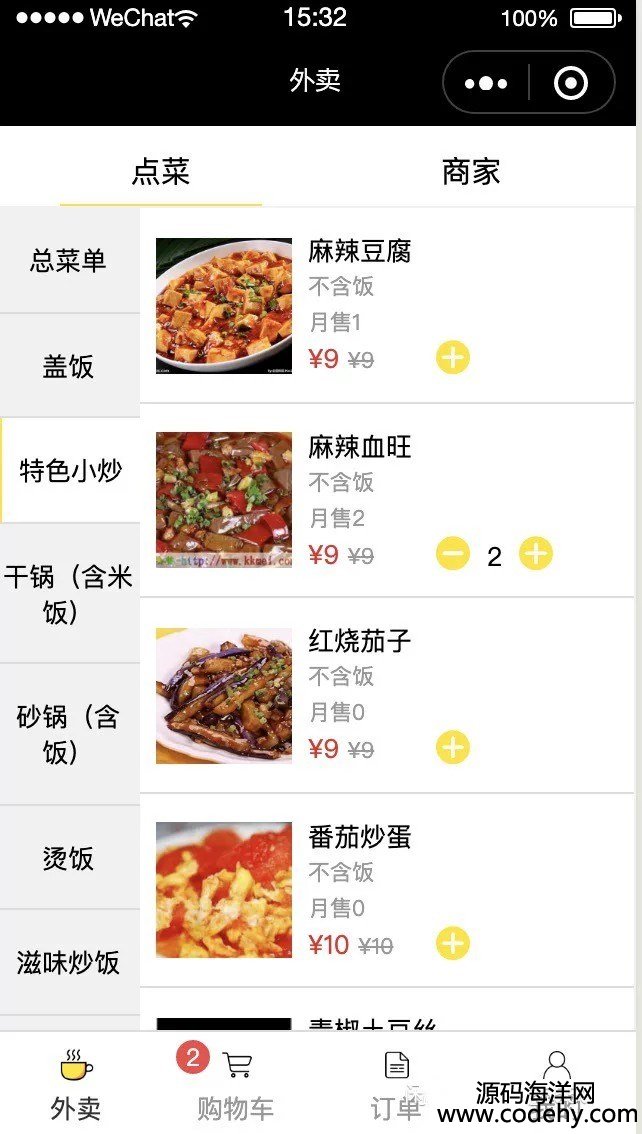View the 麻辣豆腐 dish photo
The height and width of the screenshot is (1134, 642).
click(x=224, y=305)
